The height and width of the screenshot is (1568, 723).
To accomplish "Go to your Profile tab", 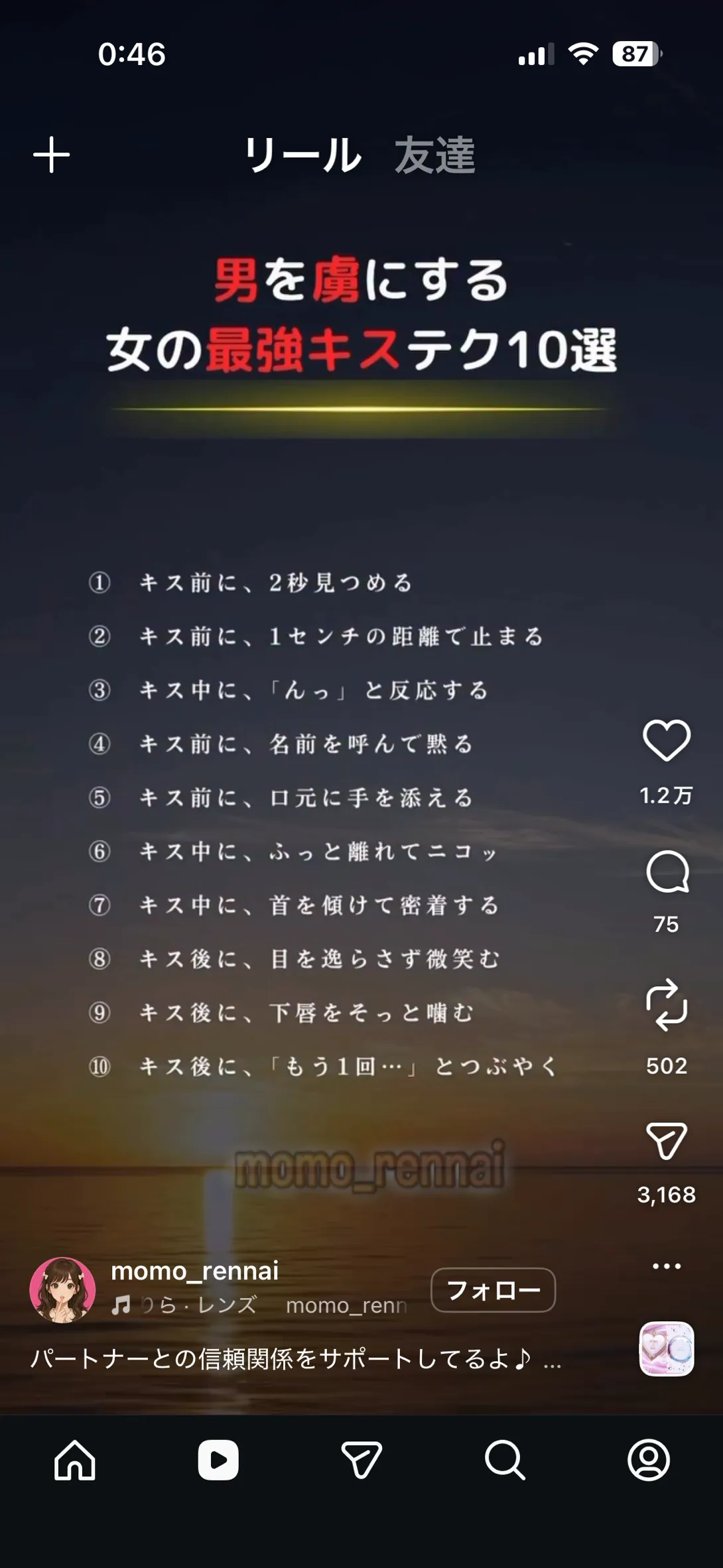I will (x=648, y=1460).
